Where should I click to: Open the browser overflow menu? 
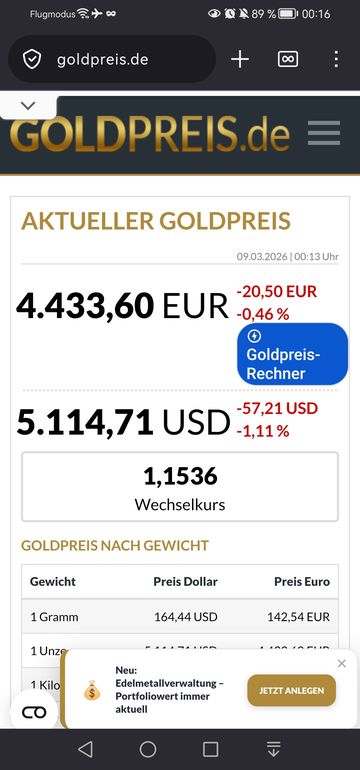[336, 59]
